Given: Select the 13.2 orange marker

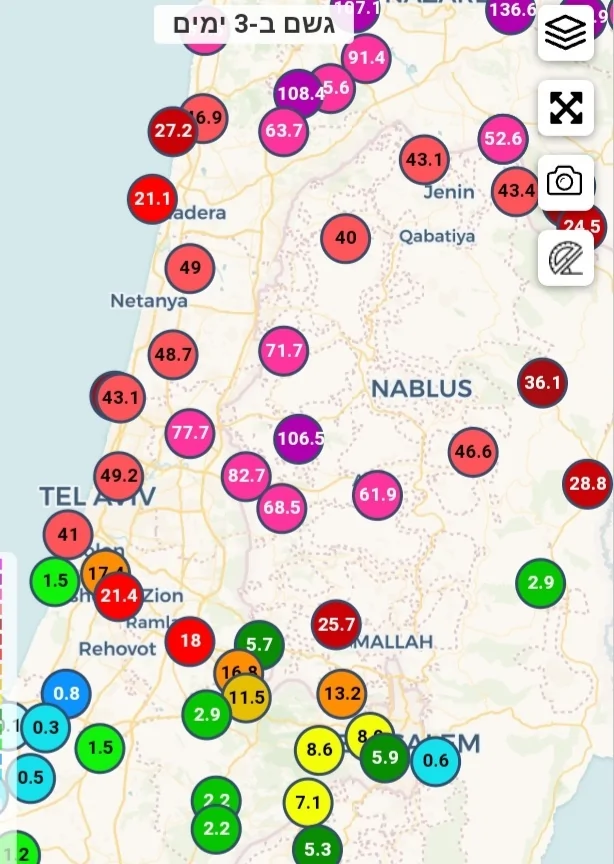Looking at the screenshot, I should (341, 693).
